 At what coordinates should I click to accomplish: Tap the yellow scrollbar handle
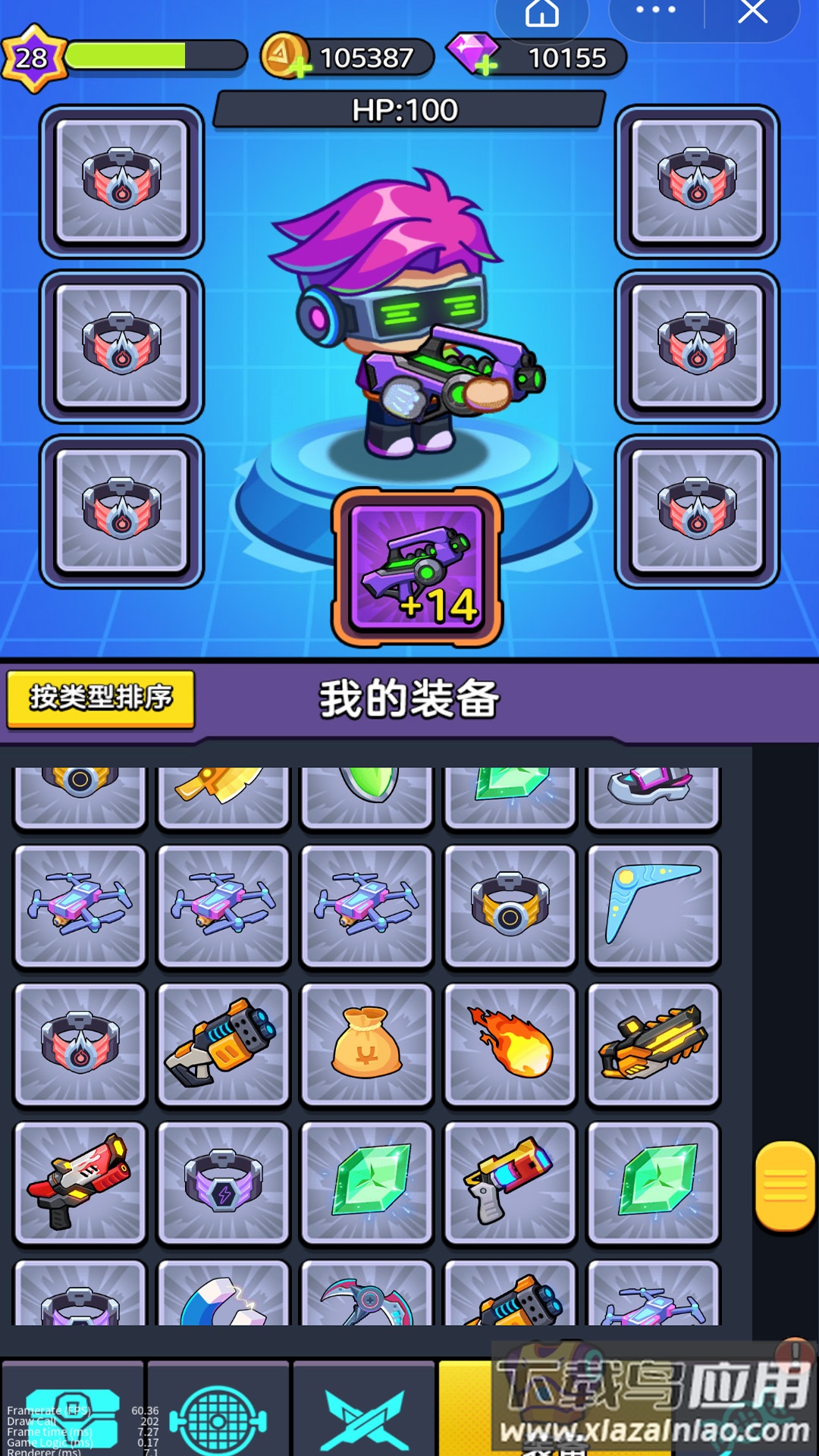[785, 1185]
